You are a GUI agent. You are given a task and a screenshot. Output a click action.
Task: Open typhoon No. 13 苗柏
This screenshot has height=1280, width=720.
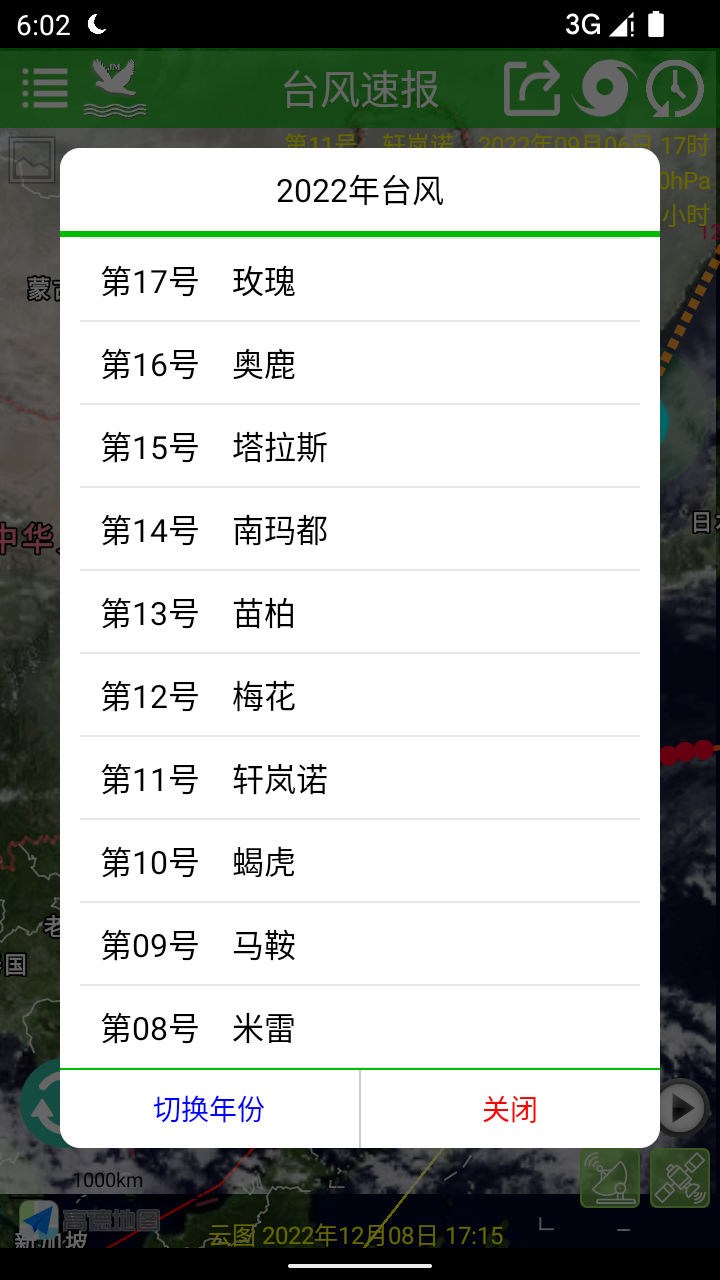[x=360, y=614]
